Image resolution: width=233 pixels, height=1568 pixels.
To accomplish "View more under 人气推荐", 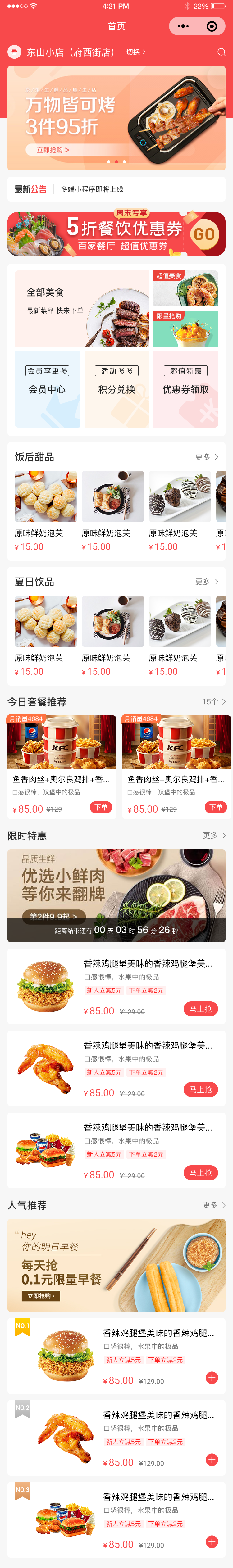I will (213, 1205).
